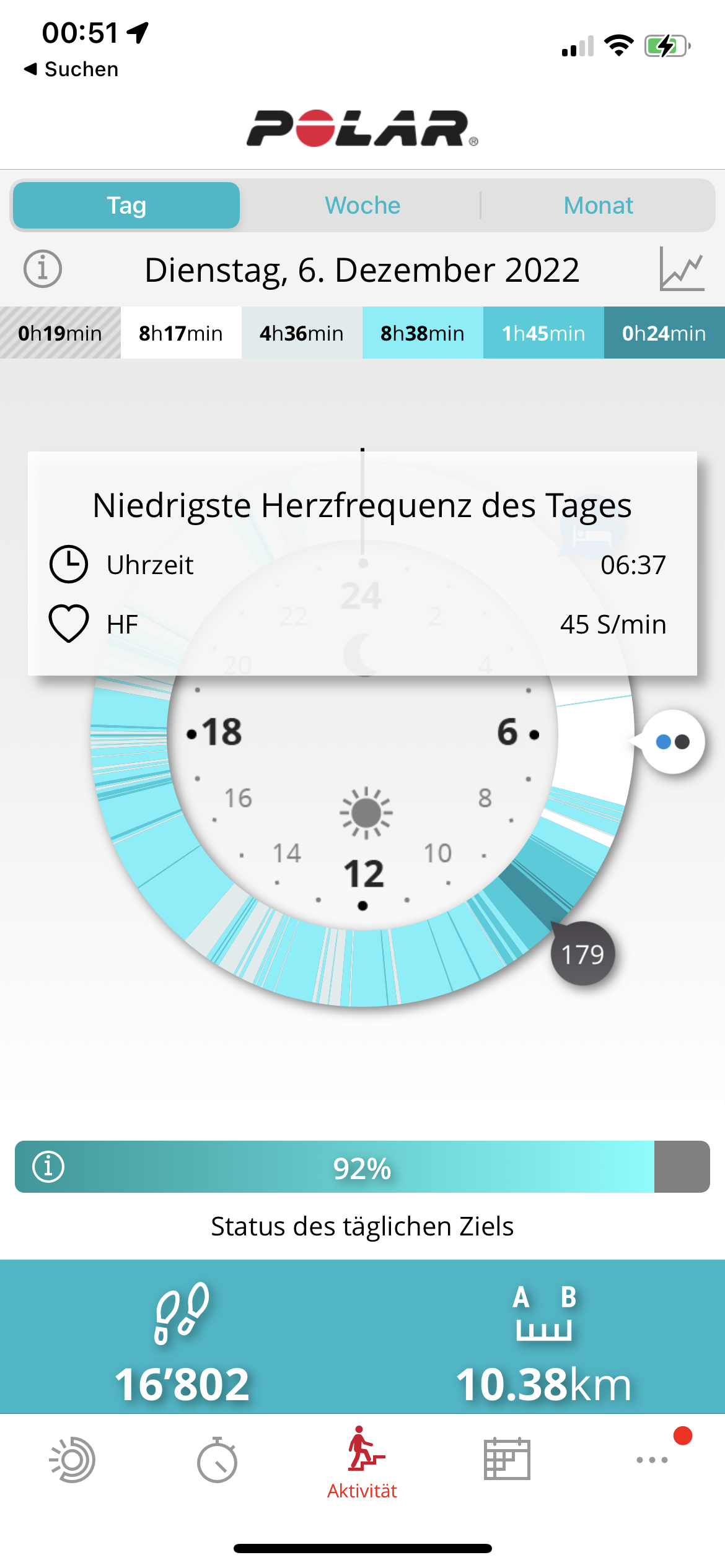Tap the 8h38min activity segment
Viewport: 725px width, 1568px height.
(423, 333)
